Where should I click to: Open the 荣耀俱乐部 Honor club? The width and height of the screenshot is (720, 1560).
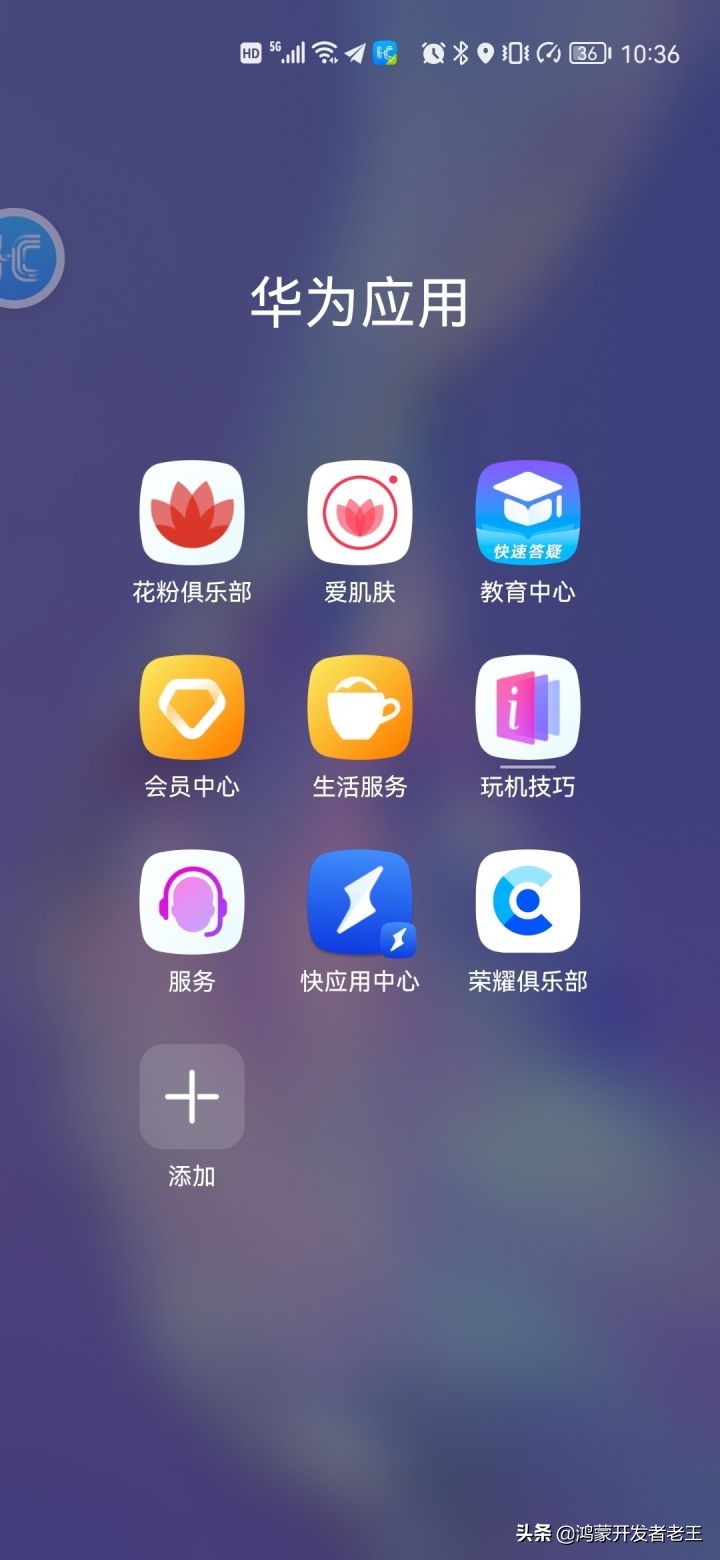[527, 903]
